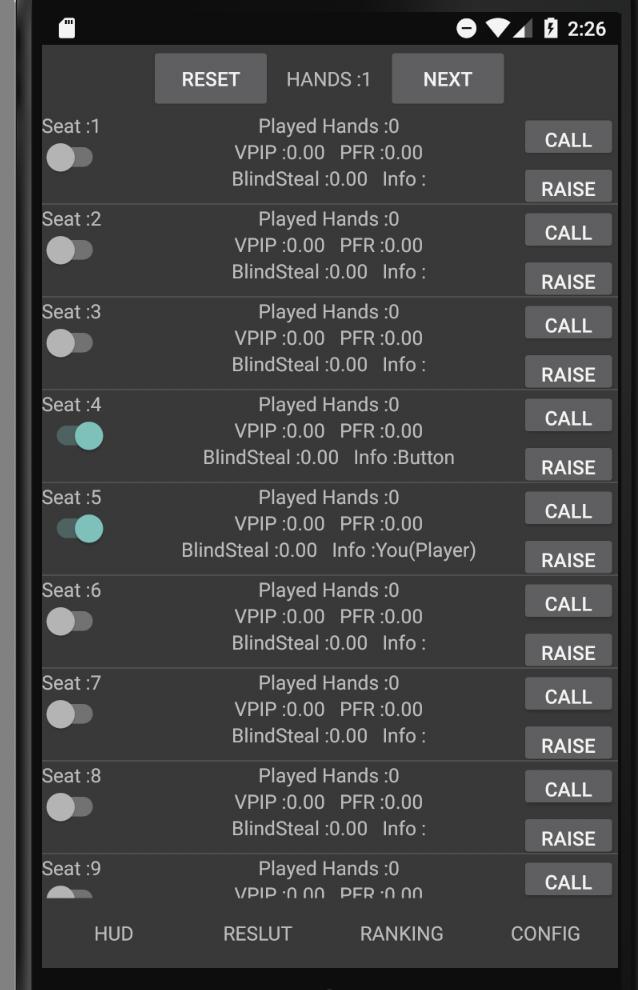The image size is (638, 990).
Task: Record a CALL for Seat 7
Action: [568, 696]
